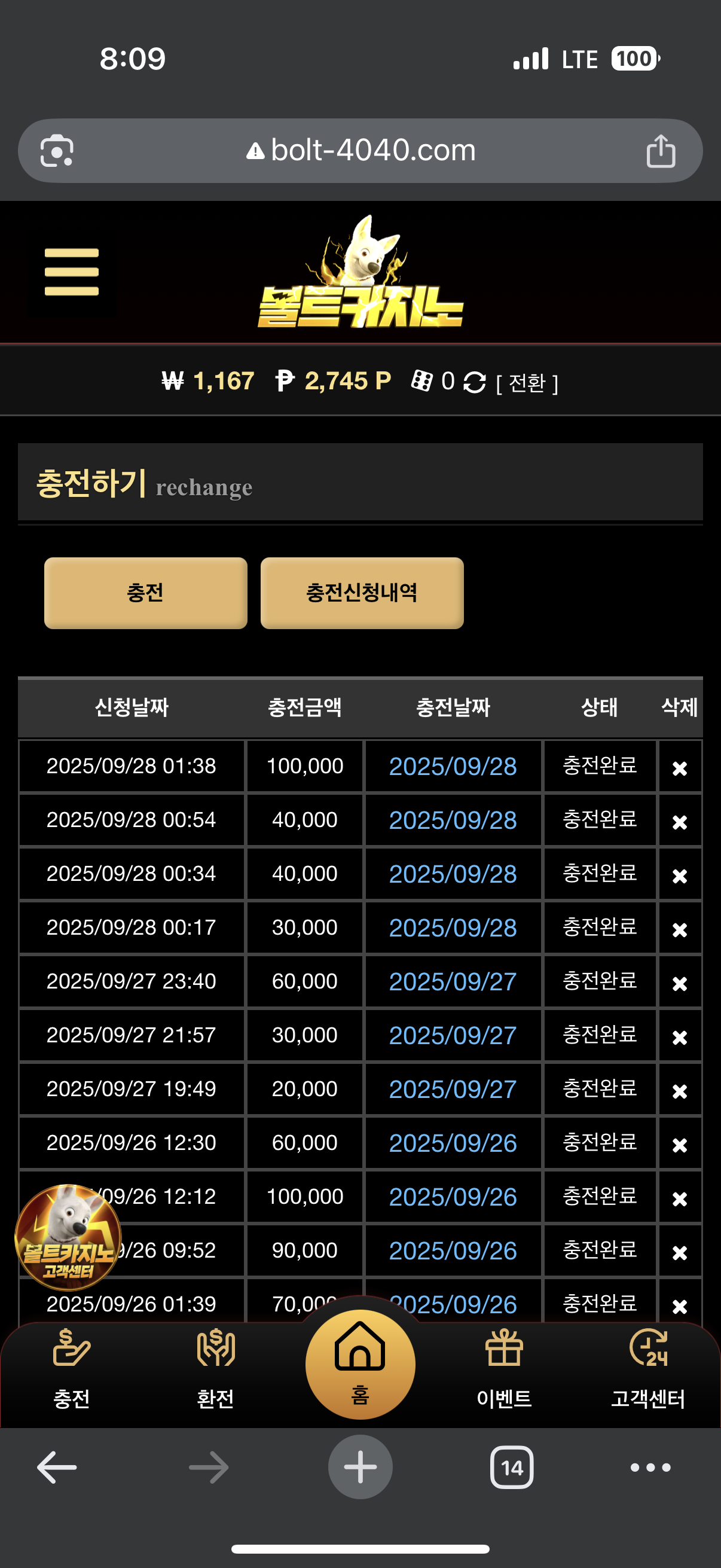721x1568 pixels.
Task: Remove the 2025/09/27 23:40 entry
Action: point(680,983)
